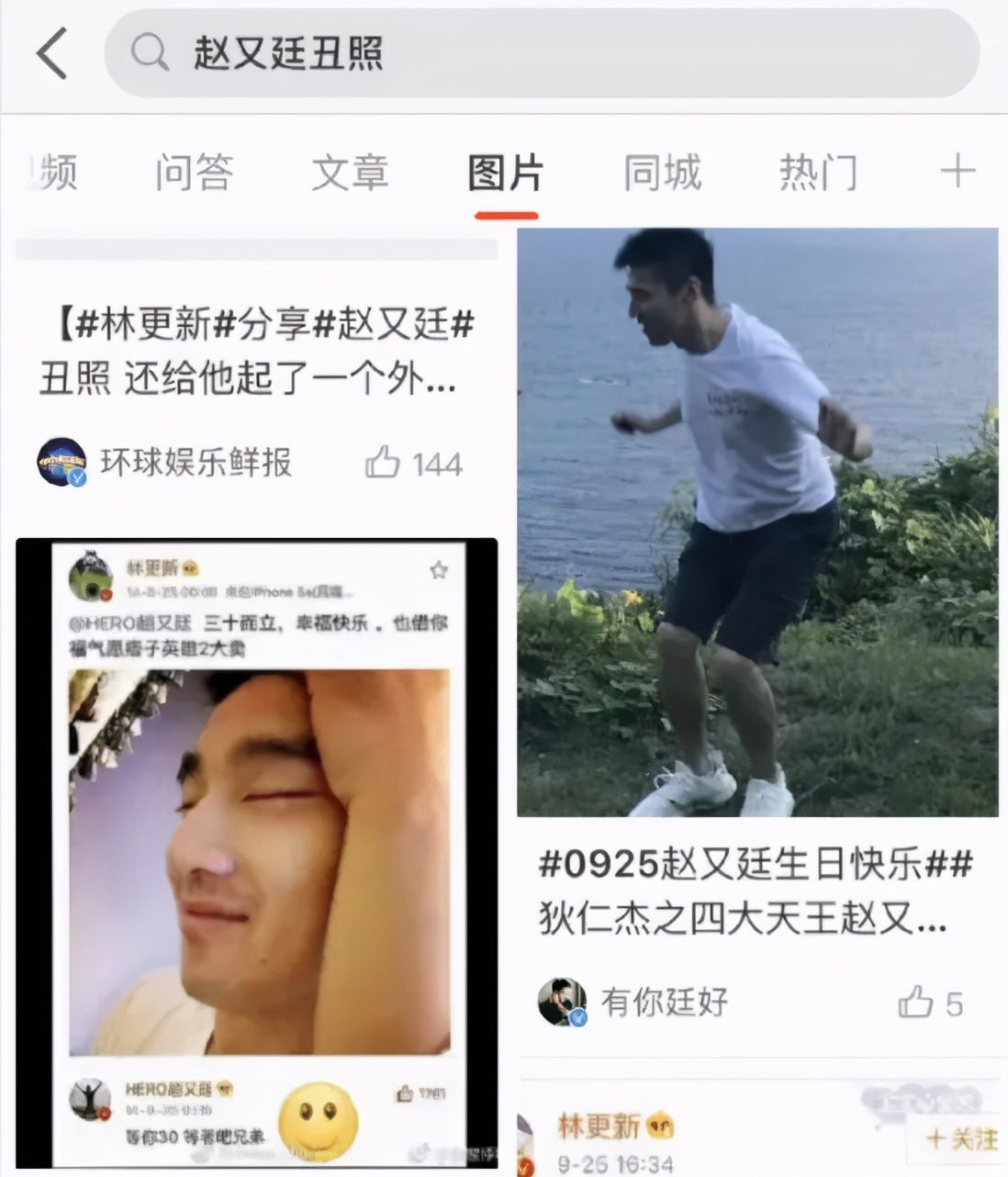Like the post by 有你廷好

point(930,1003)
